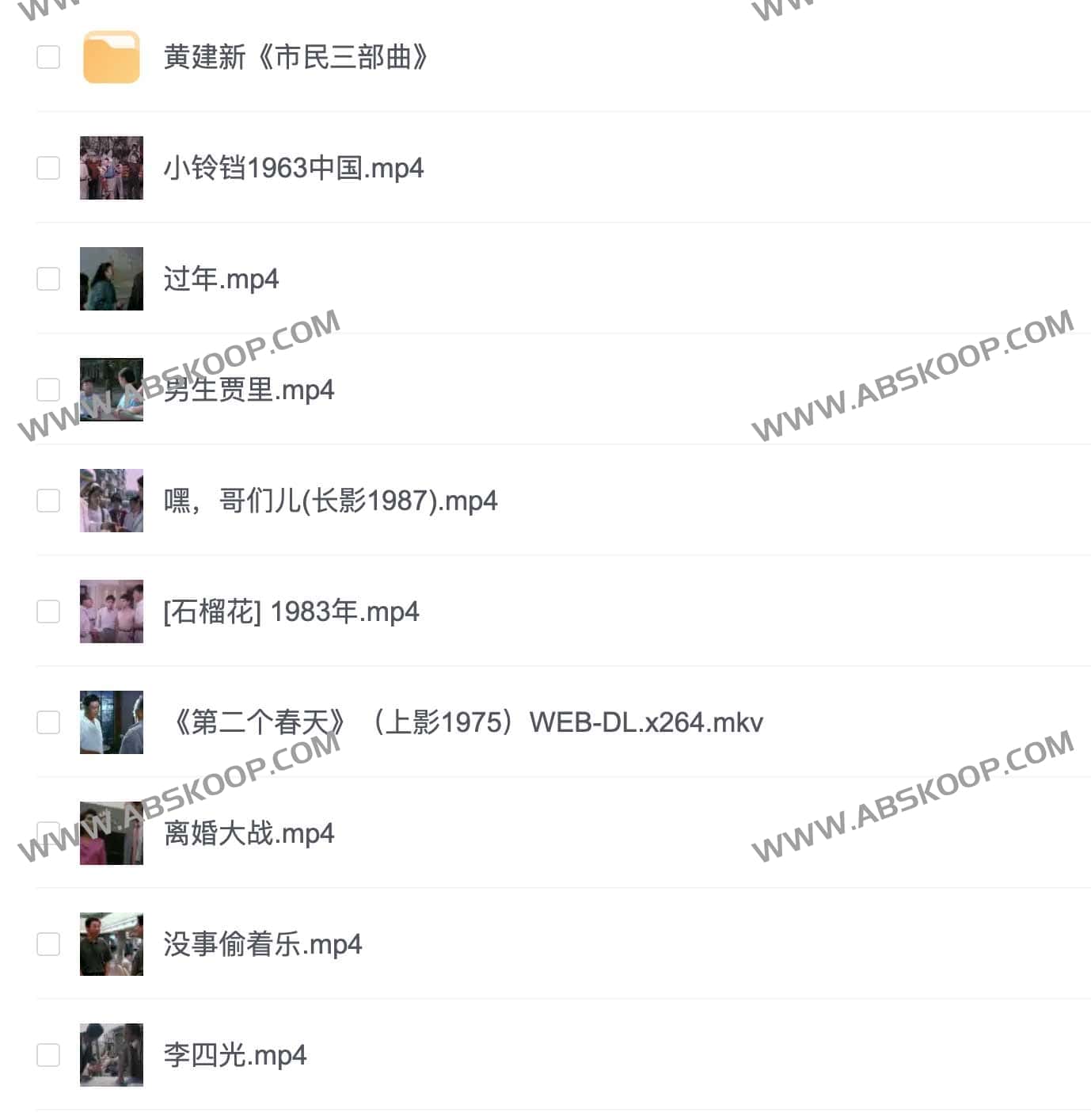This screenshot has width=1091, height=1120.
Task: Open the file 小铃铛1963中国.mp4
Action: coord(293,168)
